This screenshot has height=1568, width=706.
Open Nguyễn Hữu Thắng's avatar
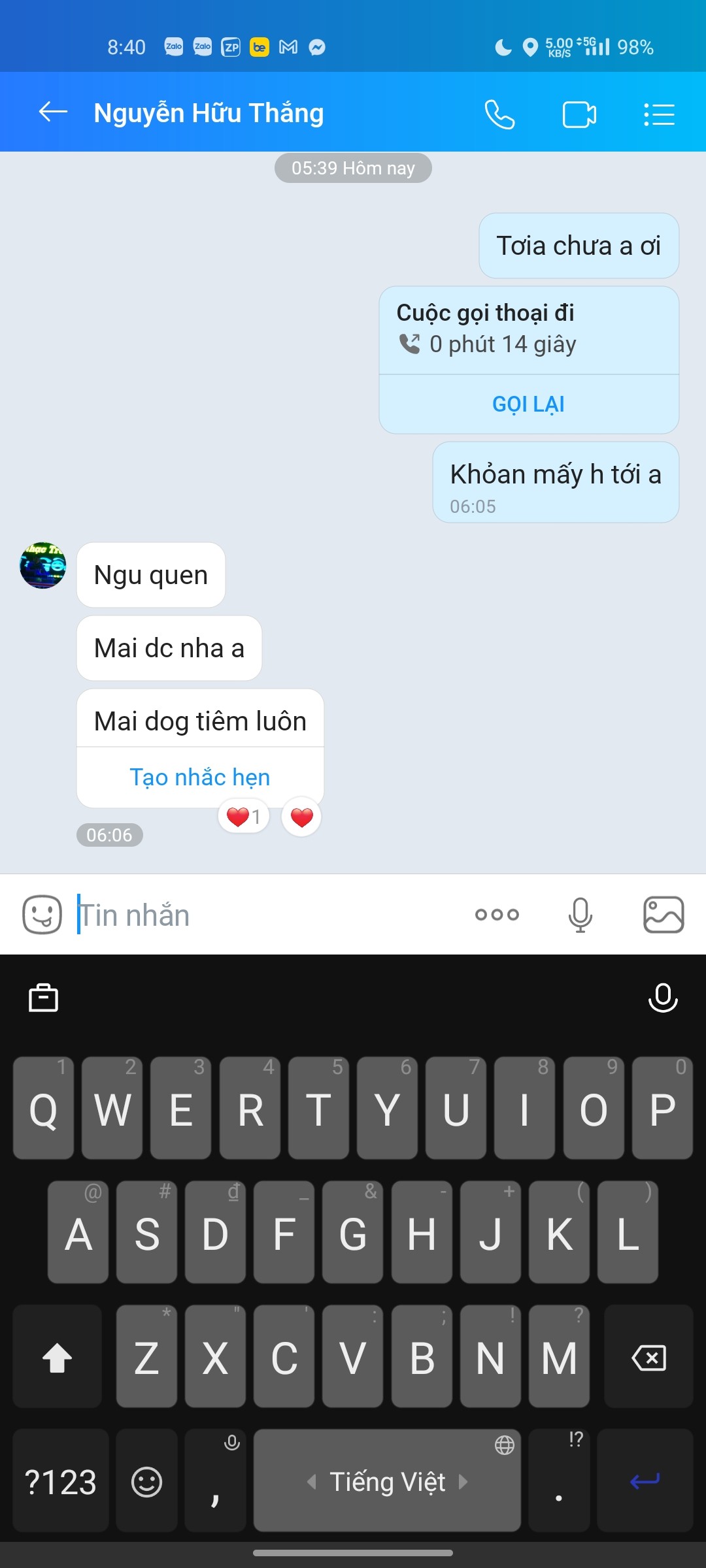(x=43, y=566)
